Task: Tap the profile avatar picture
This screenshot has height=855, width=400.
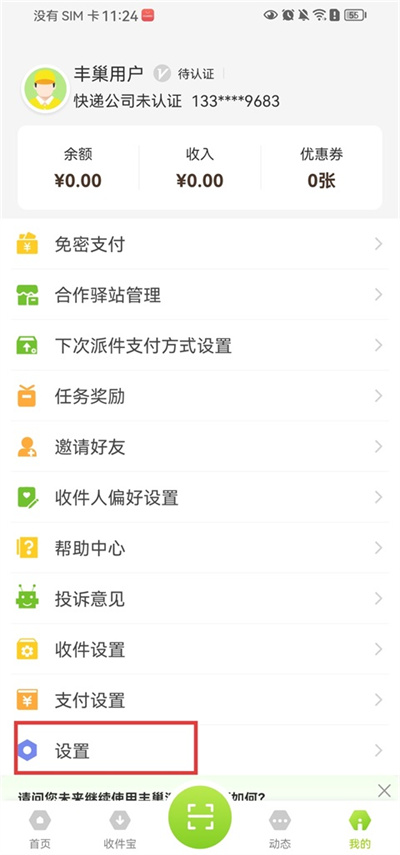Action: (x=46, y=89)
